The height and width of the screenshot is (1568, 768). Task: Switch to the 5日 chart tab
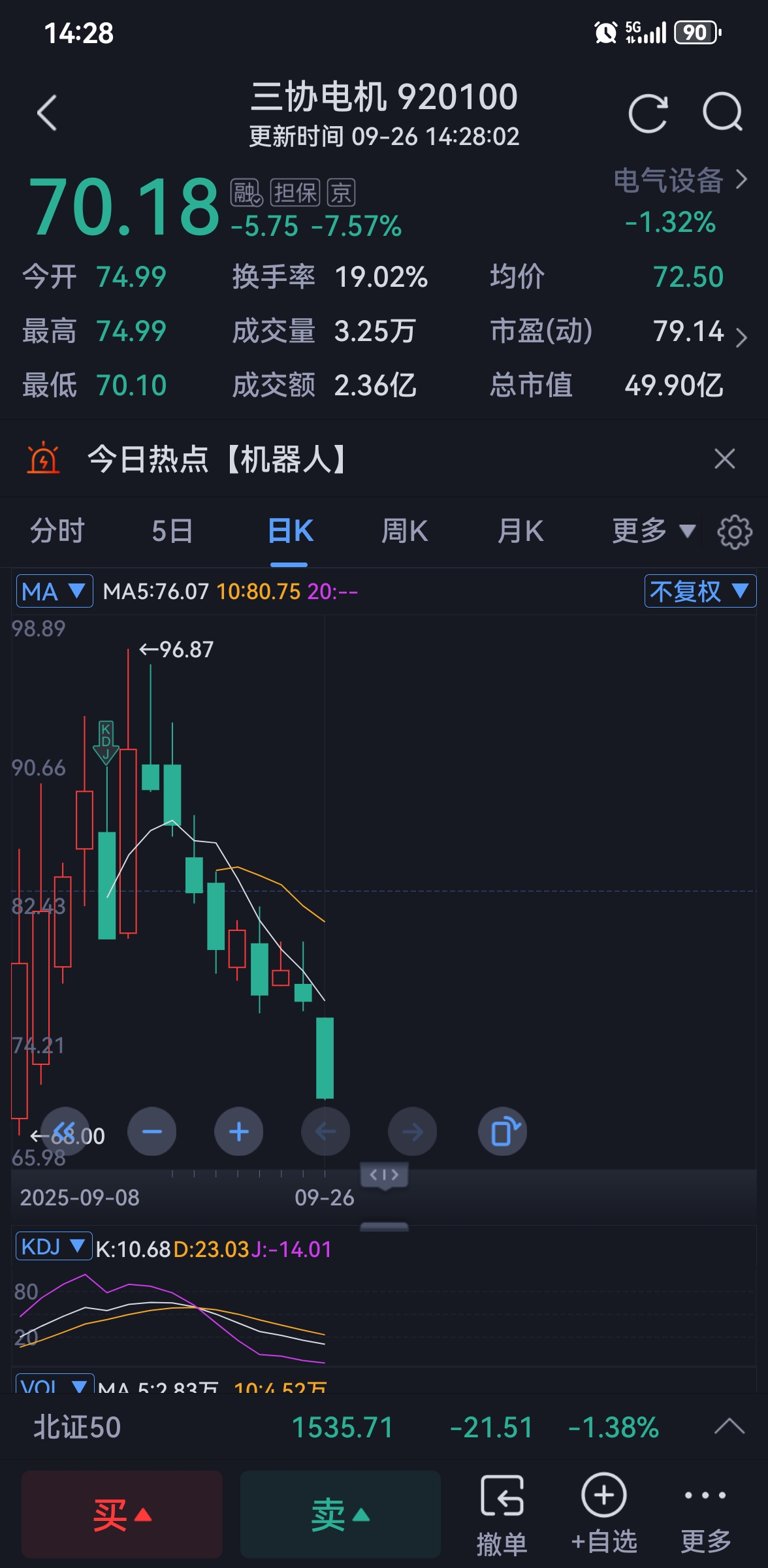[172, 531]
